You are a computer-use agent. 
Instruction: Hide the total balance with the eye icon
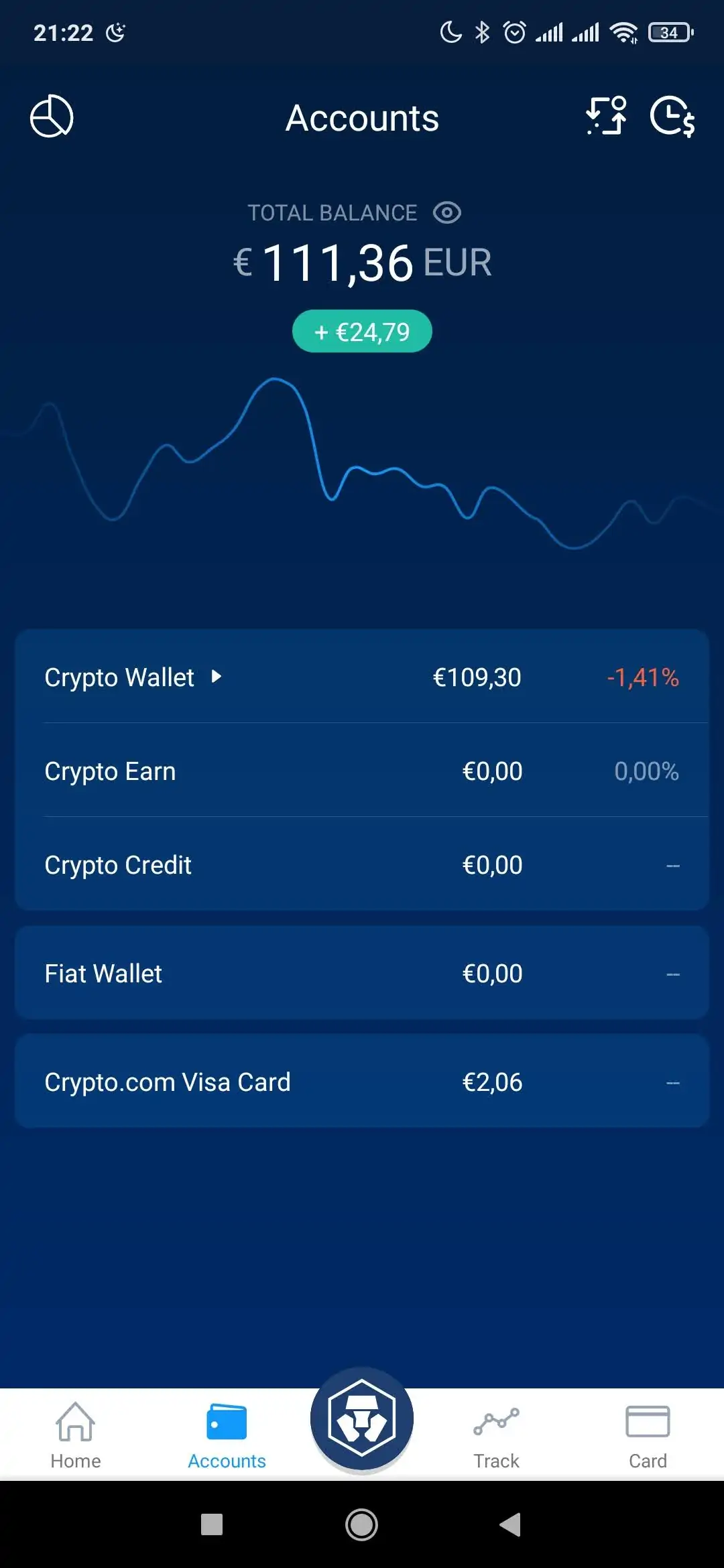click(x=447, y=213)
